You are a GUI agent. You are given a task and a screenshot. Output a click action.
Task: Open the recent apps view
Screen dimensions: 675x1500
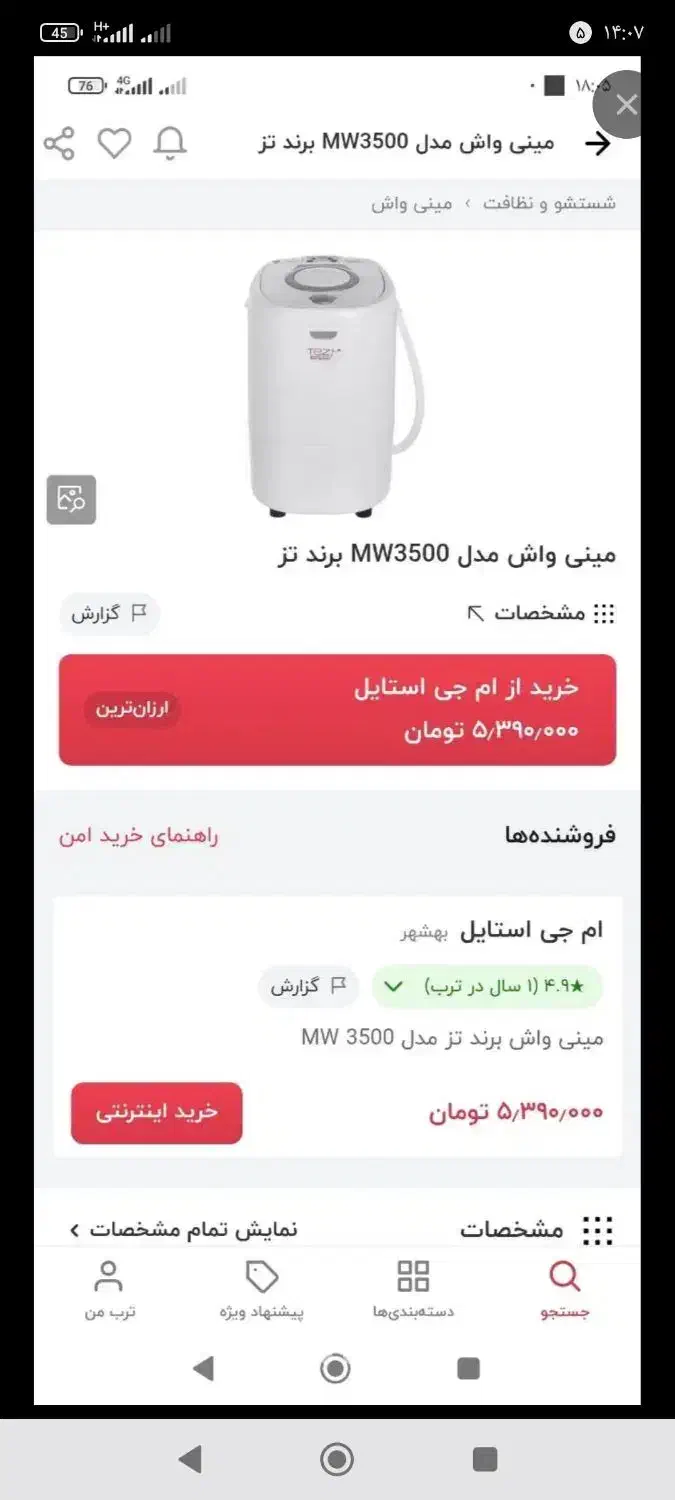click(485, 1459)
